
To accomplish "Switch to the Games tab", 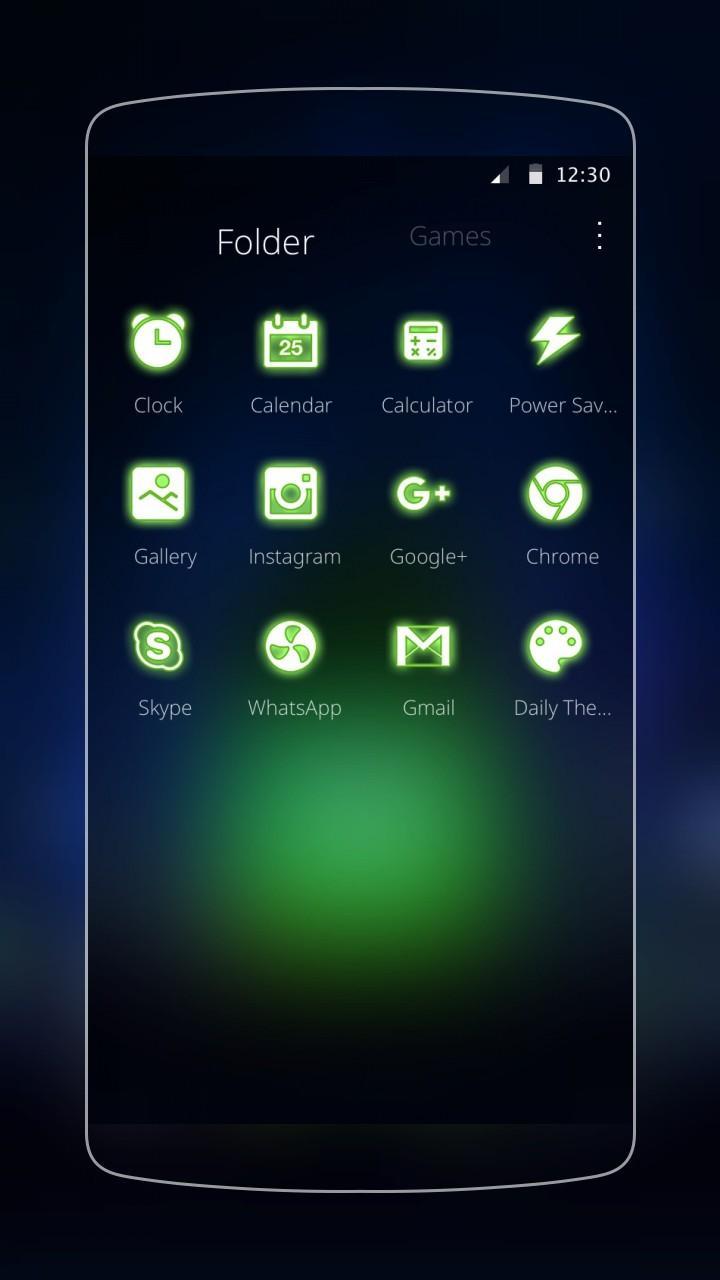I will pos(449,236).
